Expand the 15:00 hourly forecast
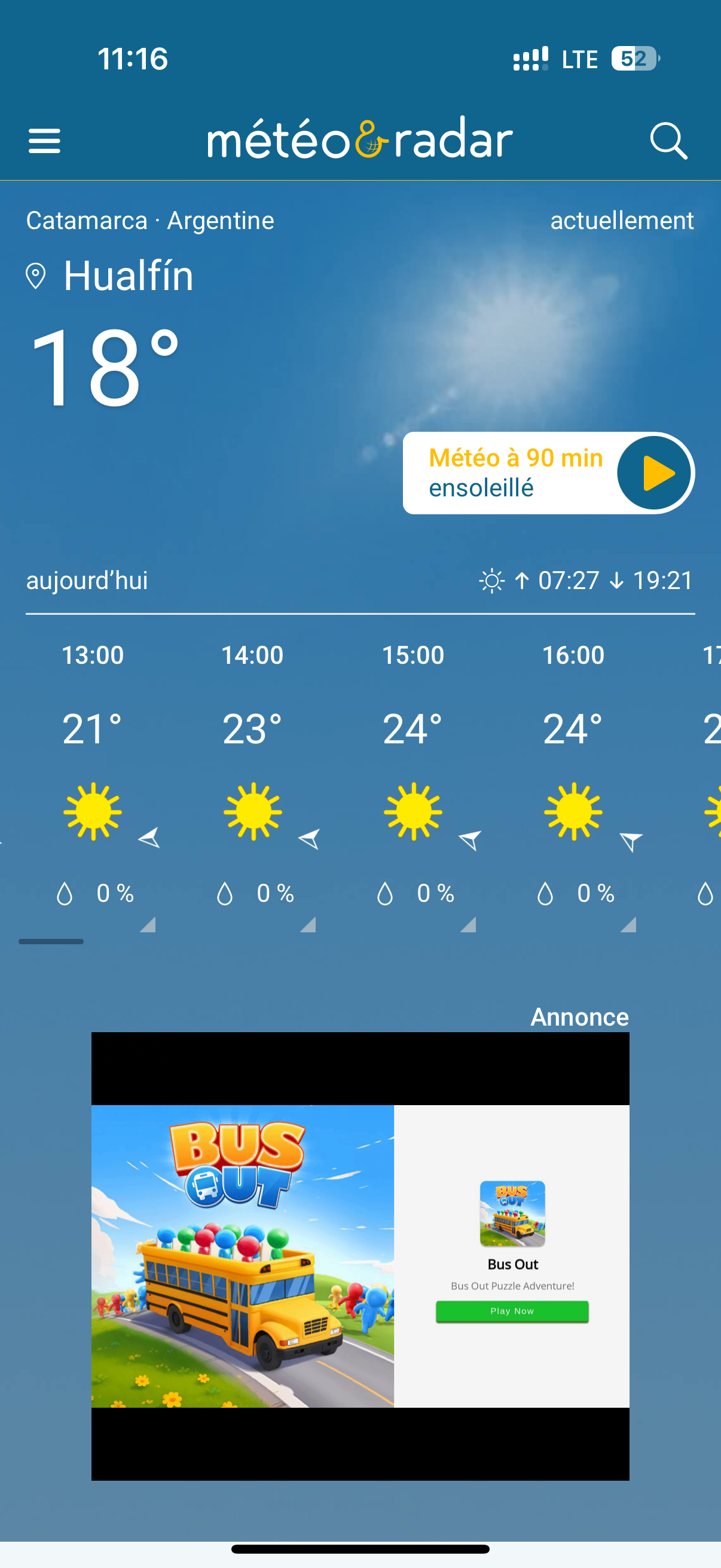The image size is (721, 1568). (x=468, y=925)
